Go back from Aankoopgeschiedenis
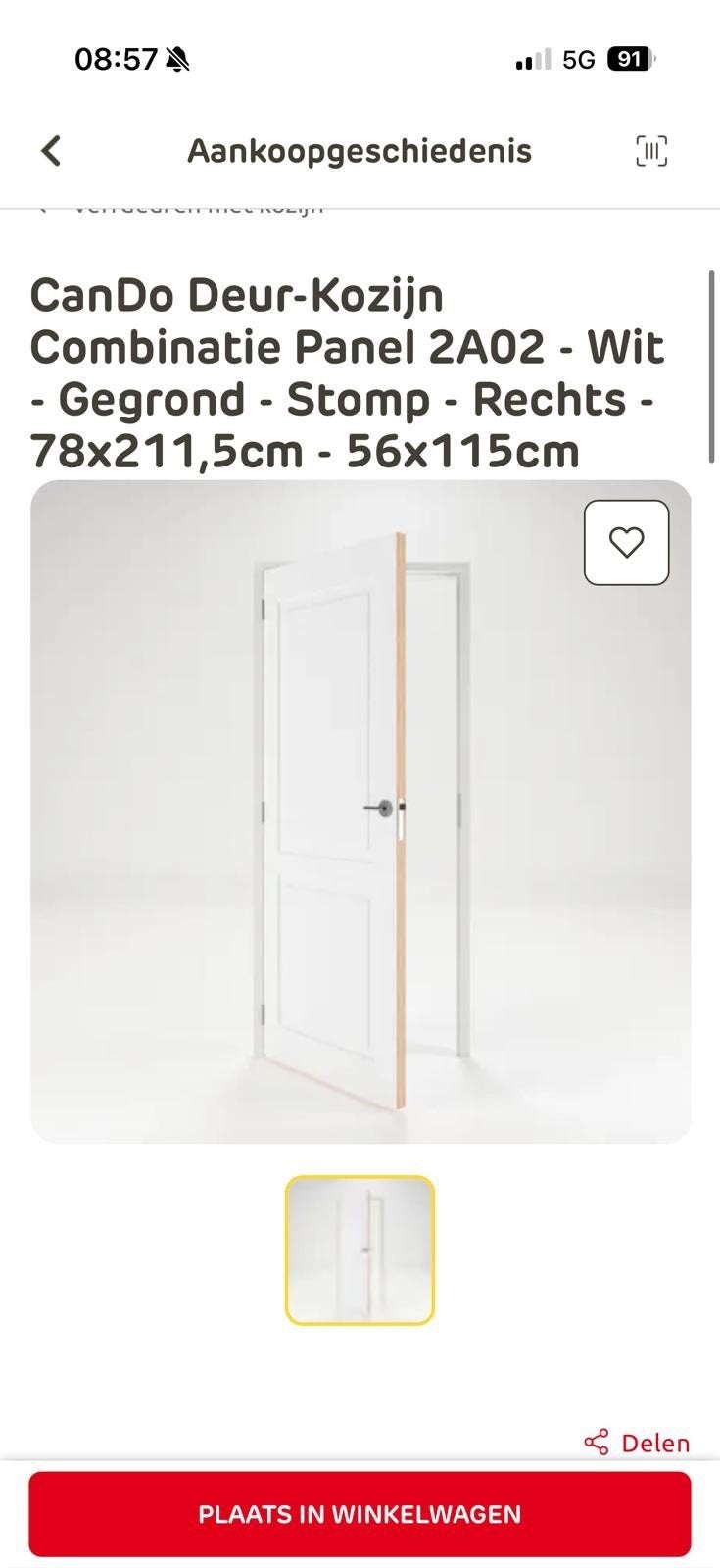The image size is (720, 1568). point(51,151)
